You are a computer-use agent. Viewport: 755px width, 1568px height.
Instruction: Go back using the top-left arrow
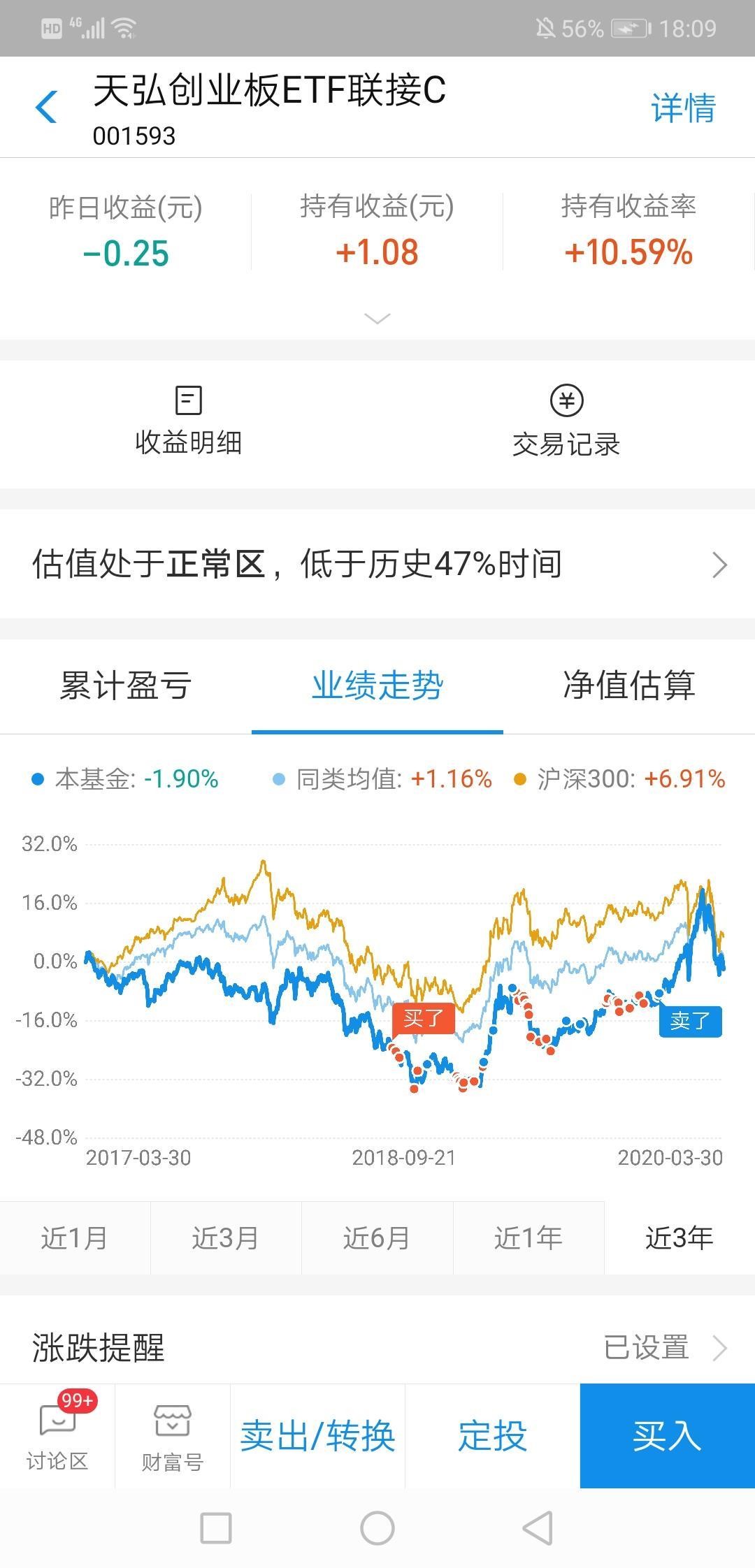(46, 108)
